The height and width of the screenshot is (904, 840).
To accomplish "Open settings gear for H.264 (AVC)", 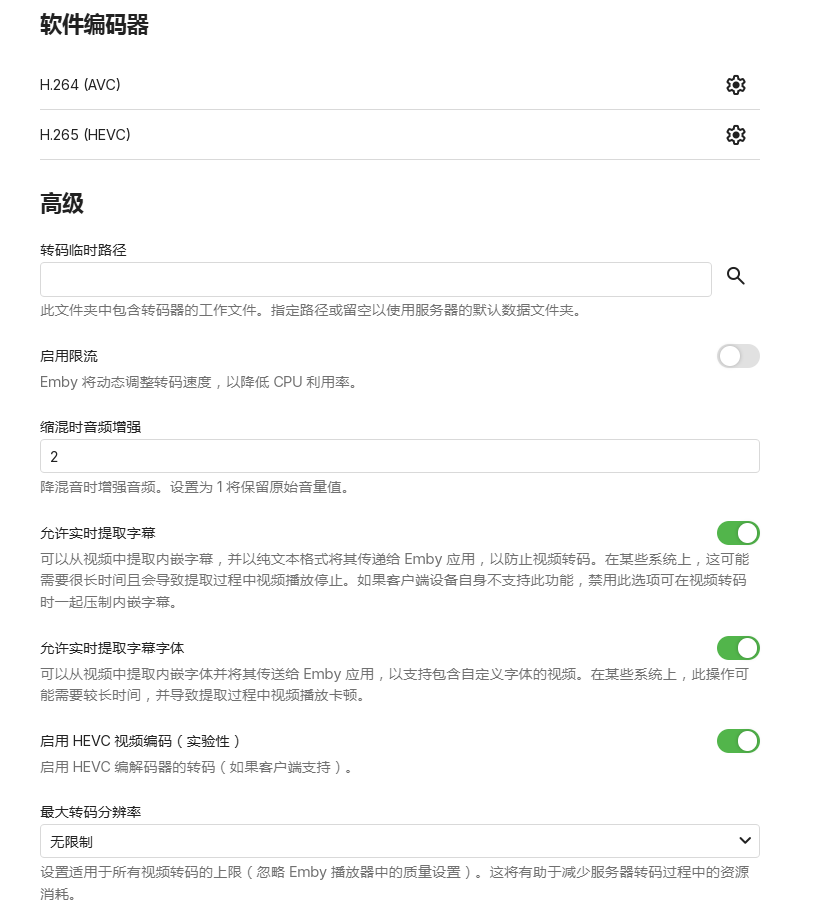I will pos(736,85).
